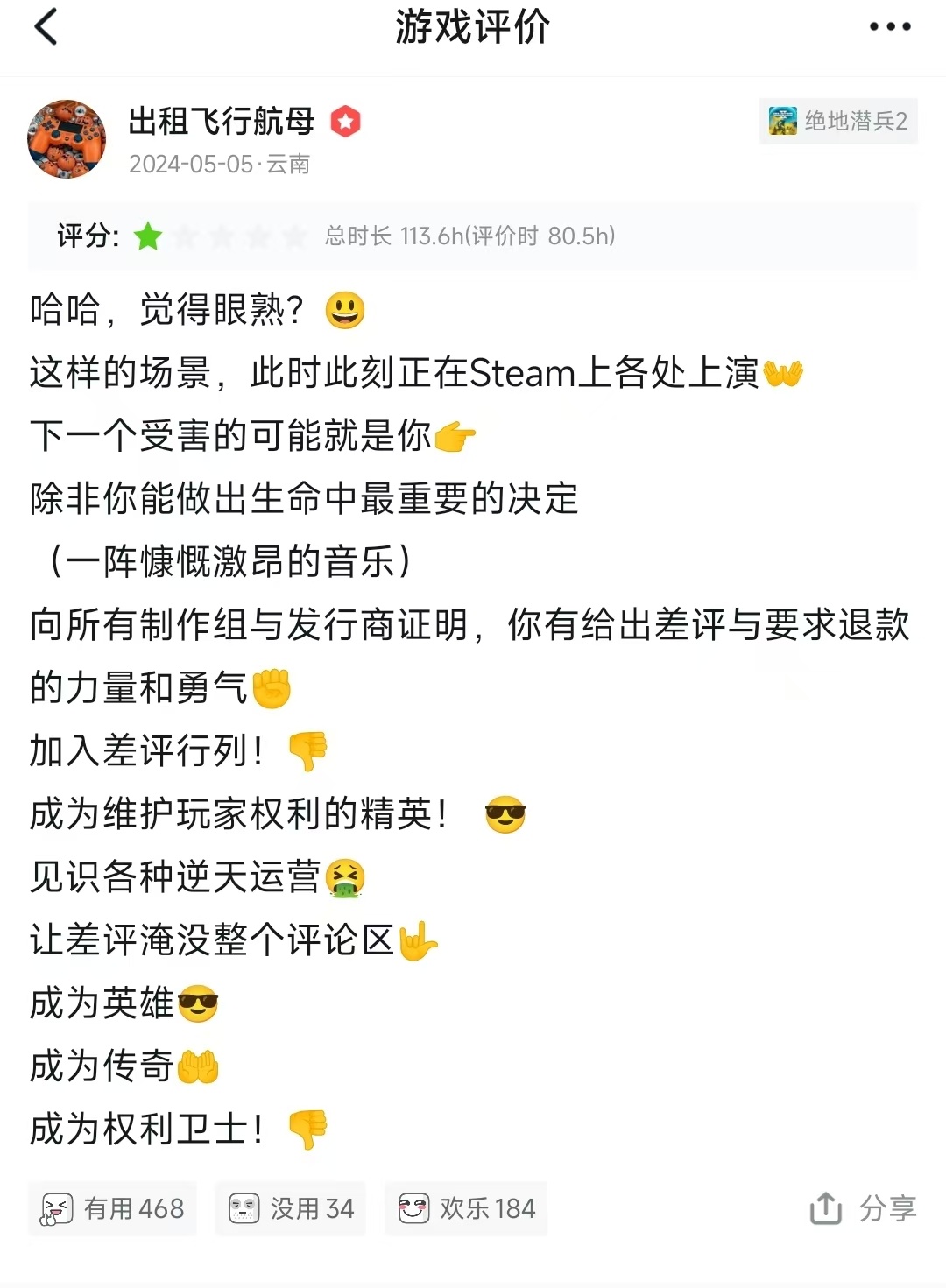This screenshot has width=946, height=1288.
Task: Open the reviewer's orange controller avatar
Action: 67,139
